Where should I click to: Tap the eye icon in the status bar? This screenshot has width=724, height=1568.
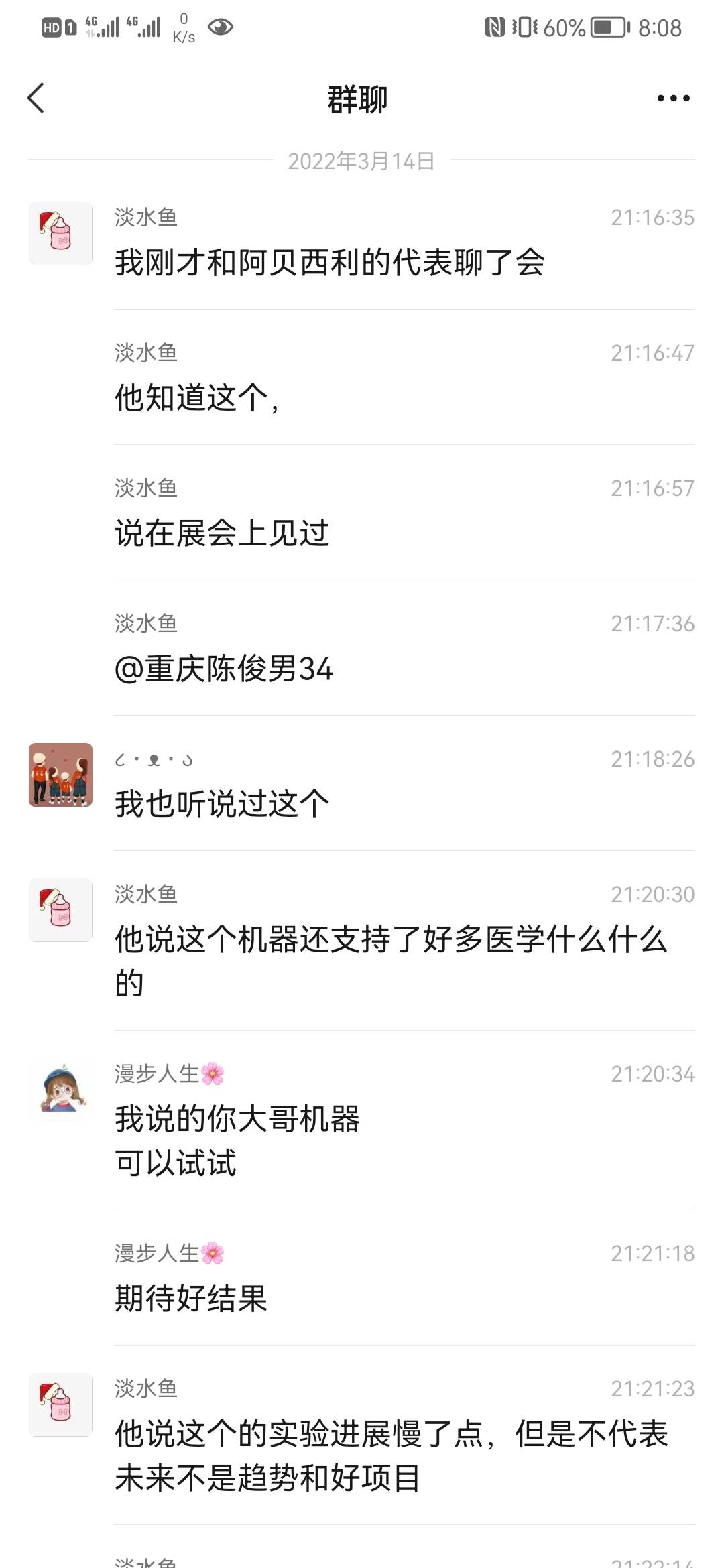click(x=221, y=28)
